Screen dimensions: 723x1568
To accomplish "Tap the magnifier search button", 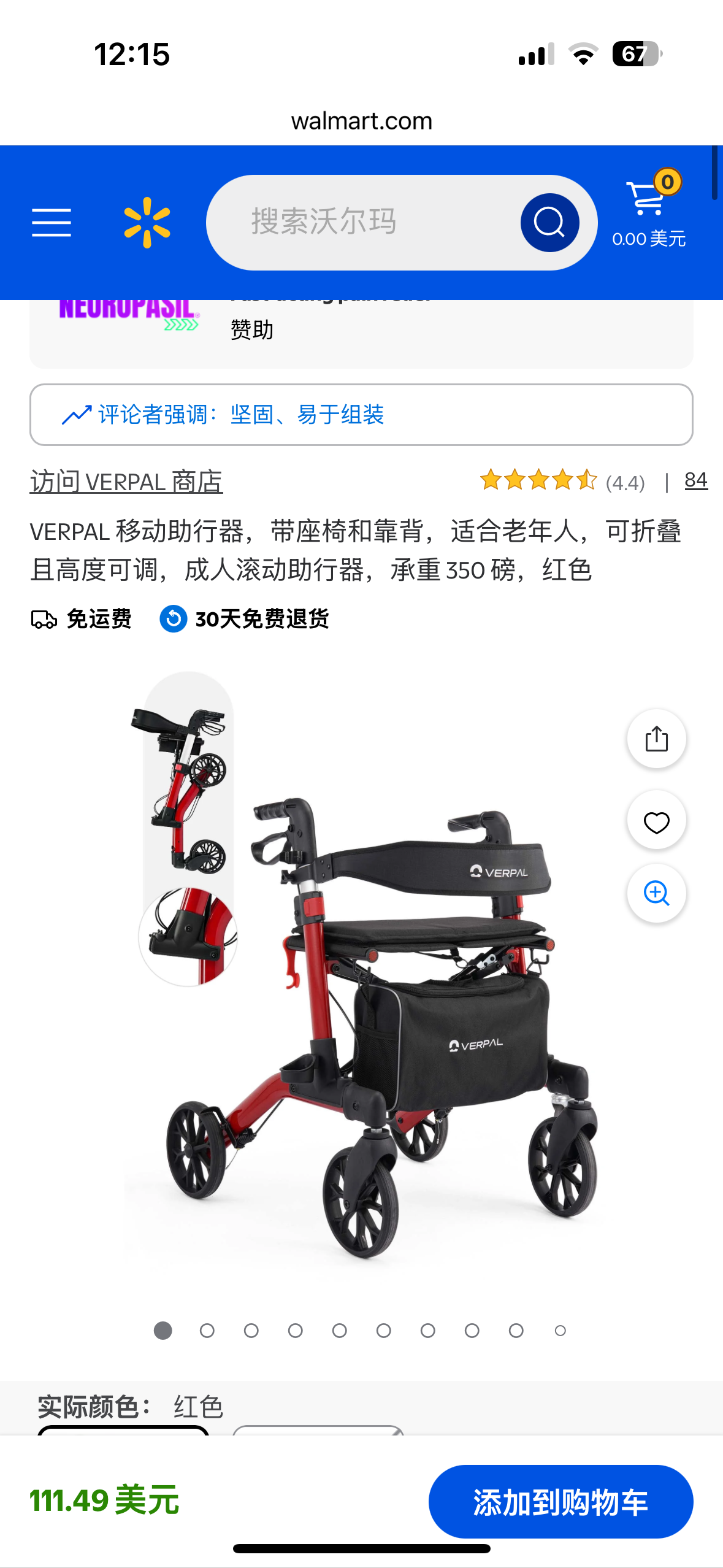I will click(549, 222).
